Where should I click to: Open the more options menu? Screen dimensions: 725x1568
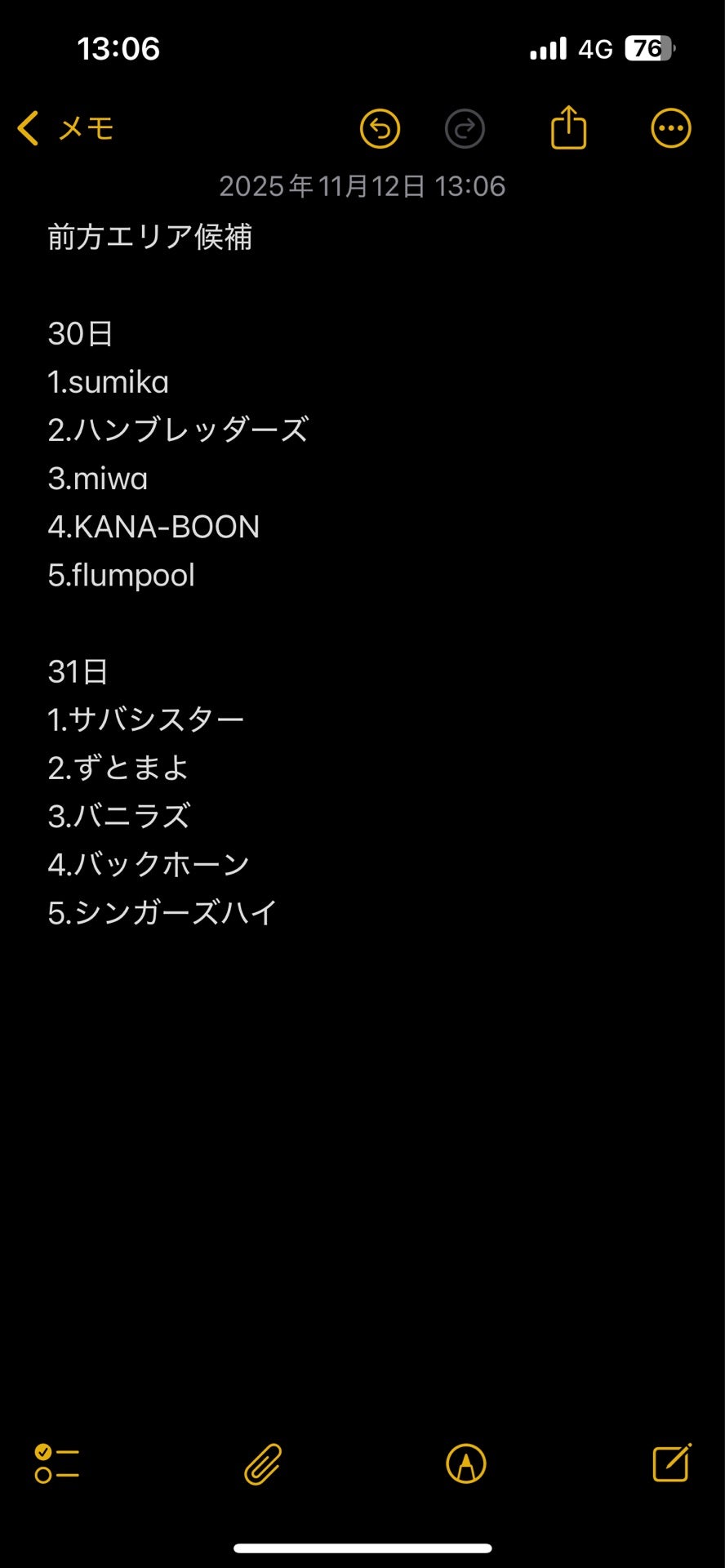pyautogui.click(x=670, y=128)
